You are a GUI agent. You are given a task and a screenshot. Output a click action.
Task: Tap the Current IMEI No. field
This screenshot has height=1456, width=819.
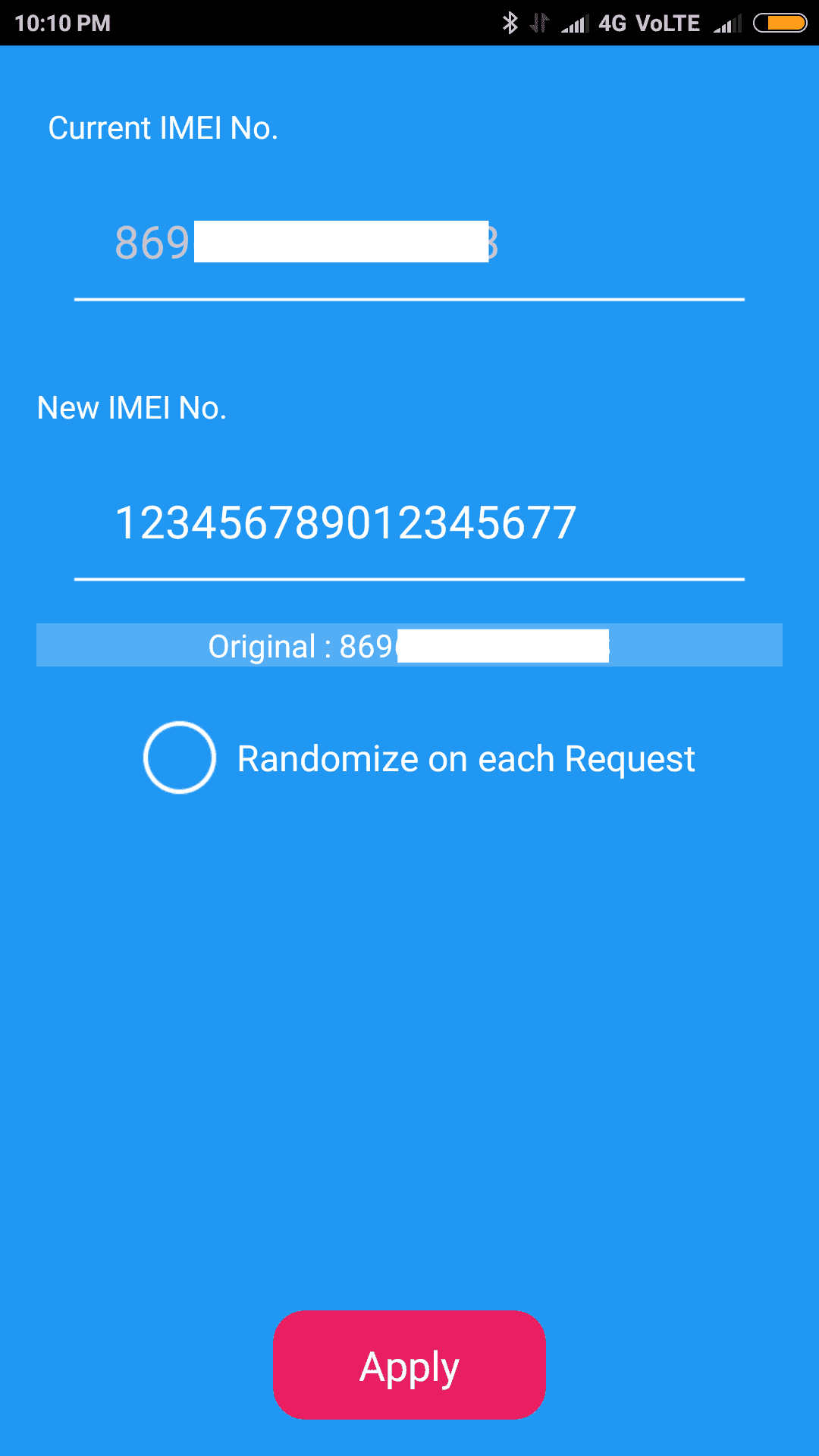coord(409,244)
